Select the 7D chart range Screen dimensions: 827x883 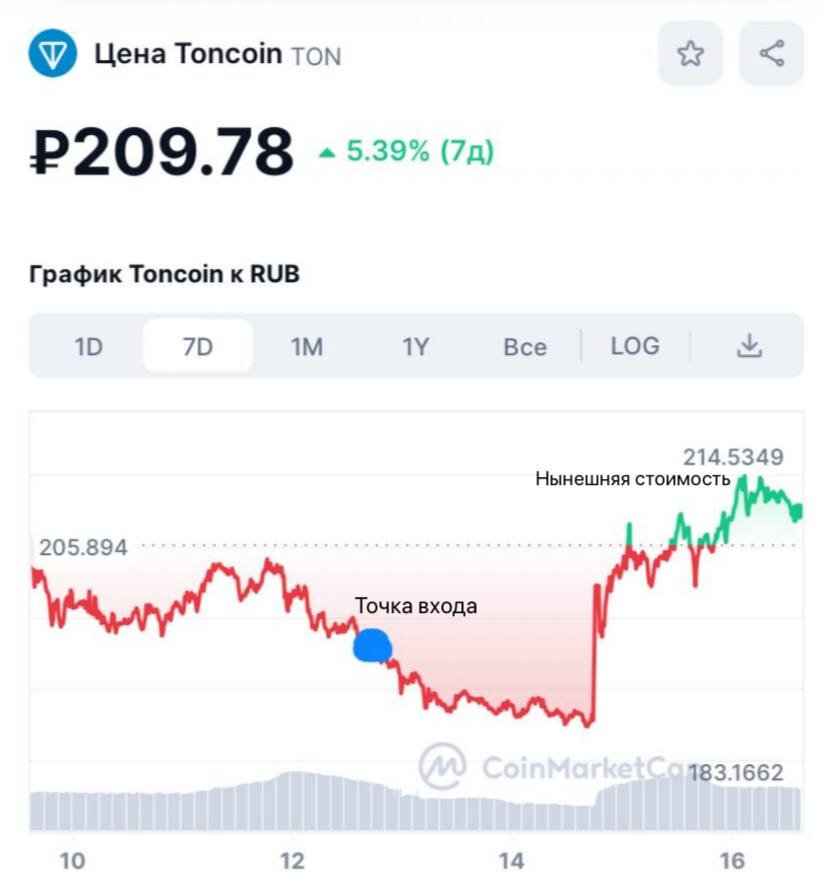pyautogui.click(x=198, y=346)
